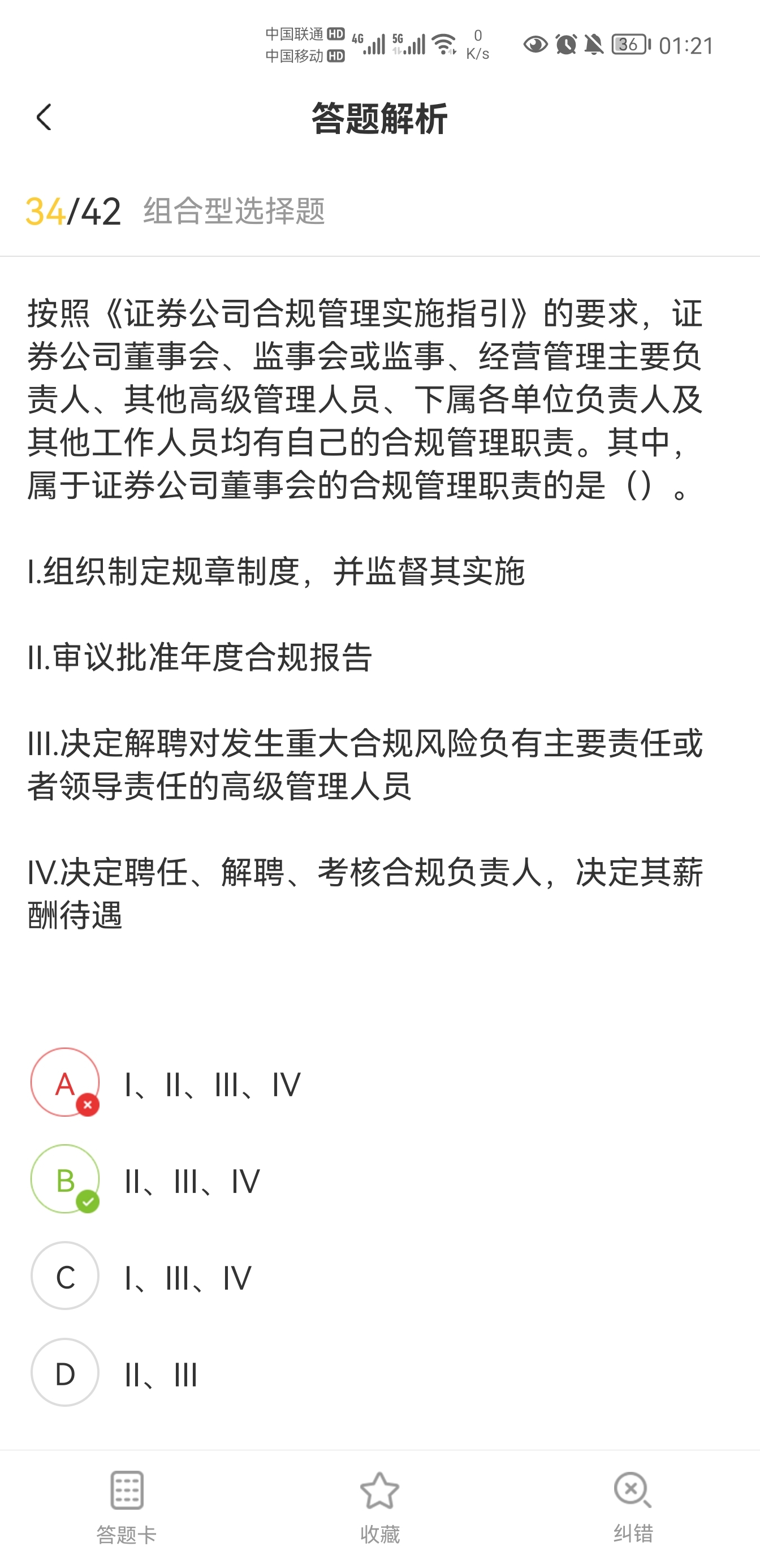The image size is (760, 1568).
Task: Go back using the top-left arrow
Action: pos(44,117)
